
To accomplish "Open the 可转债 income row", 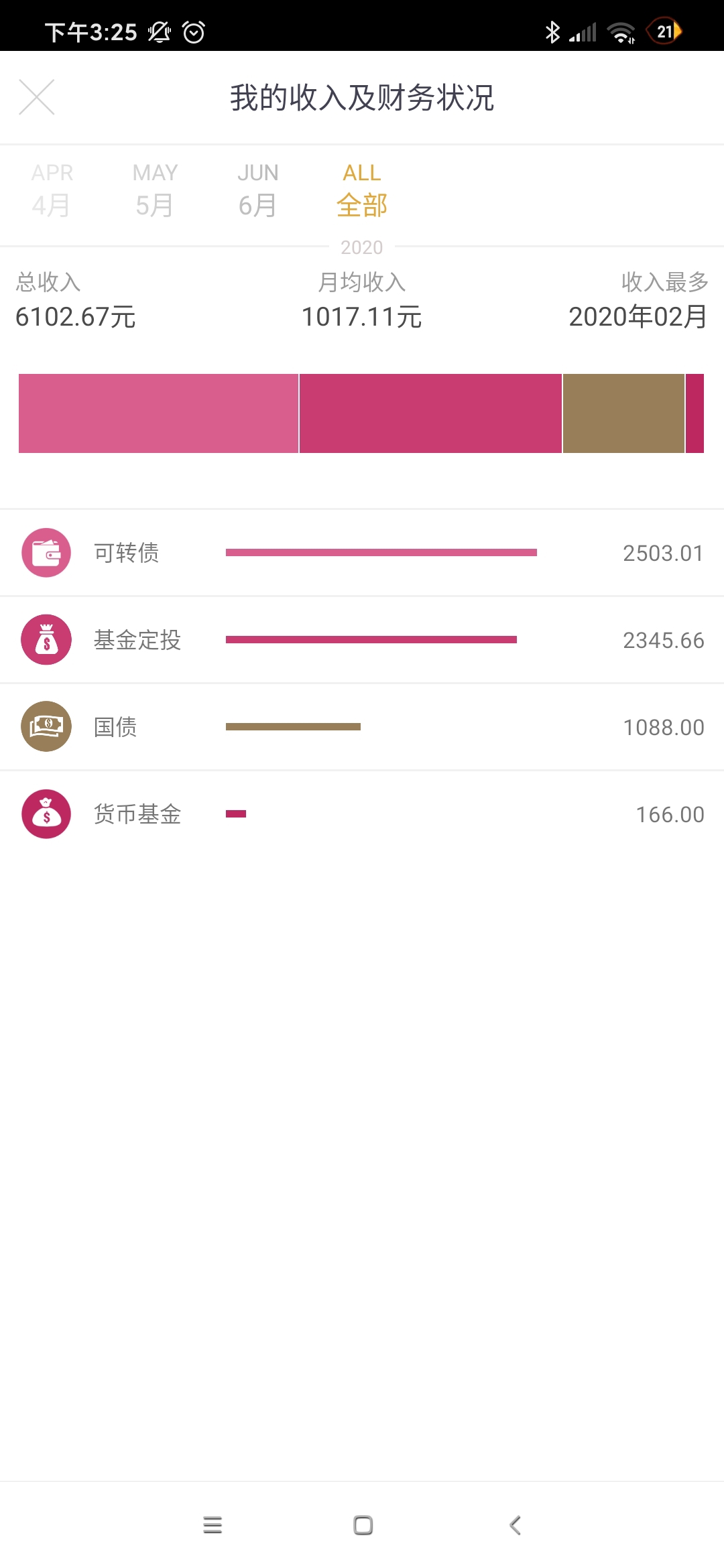I will pos(362,553).
